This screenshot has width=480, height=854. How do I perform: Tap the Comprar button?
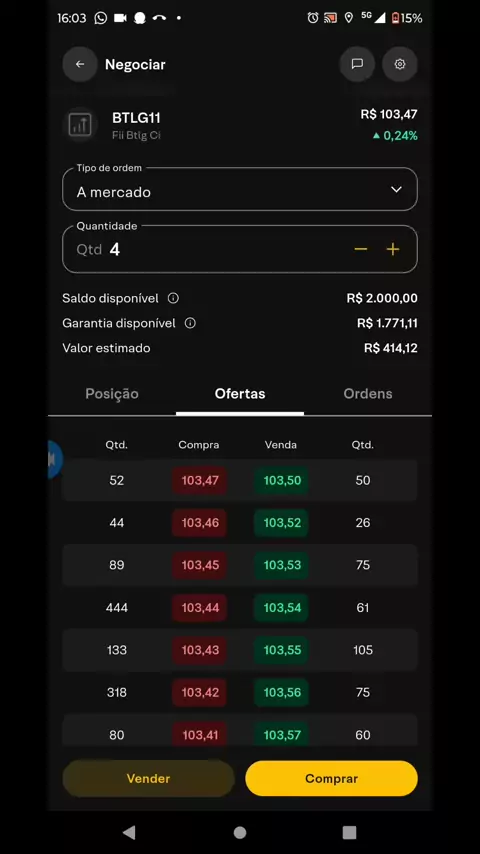331,779
